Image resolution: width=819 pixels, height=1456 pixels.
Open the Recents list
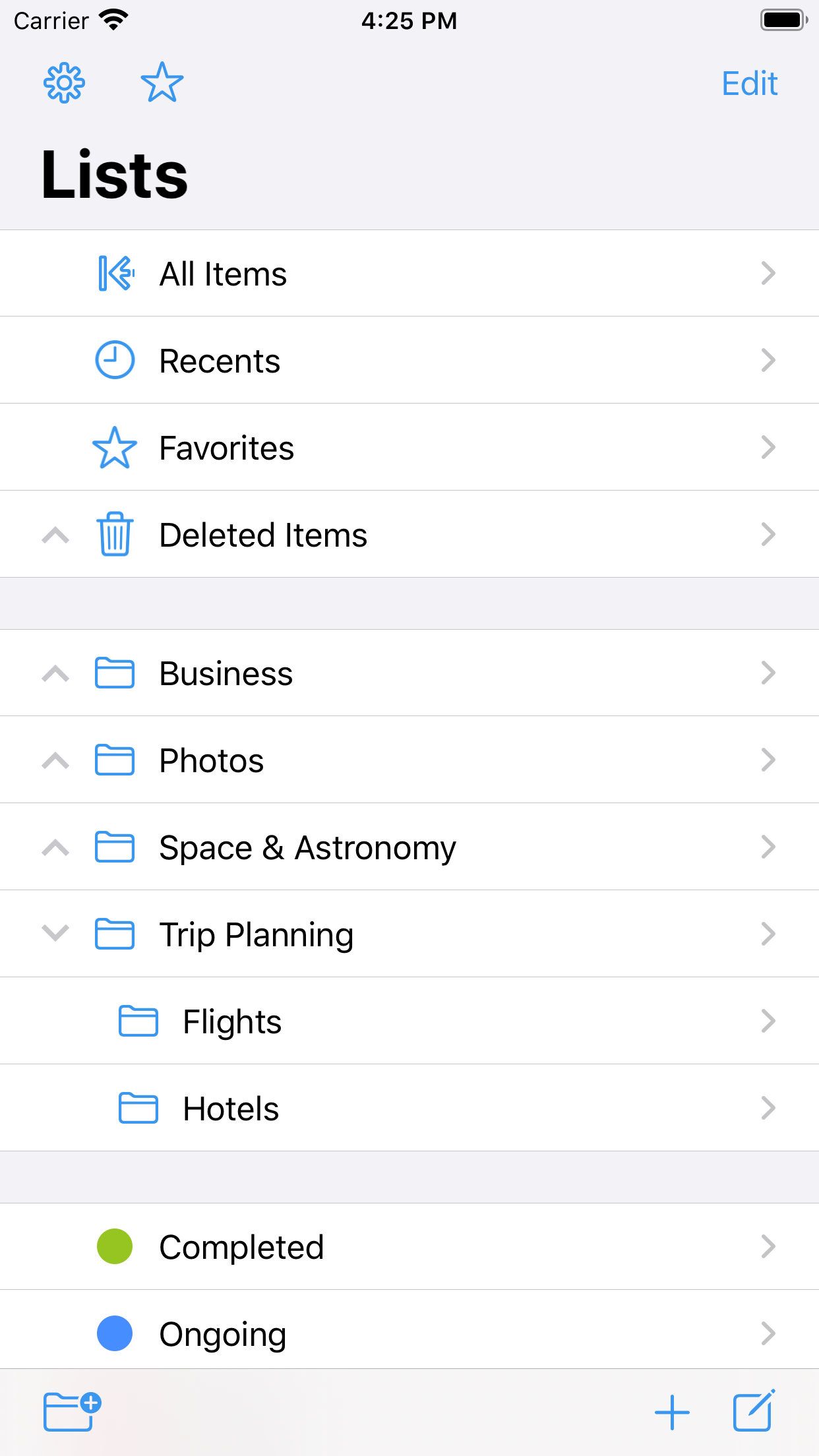click(409, 361)
